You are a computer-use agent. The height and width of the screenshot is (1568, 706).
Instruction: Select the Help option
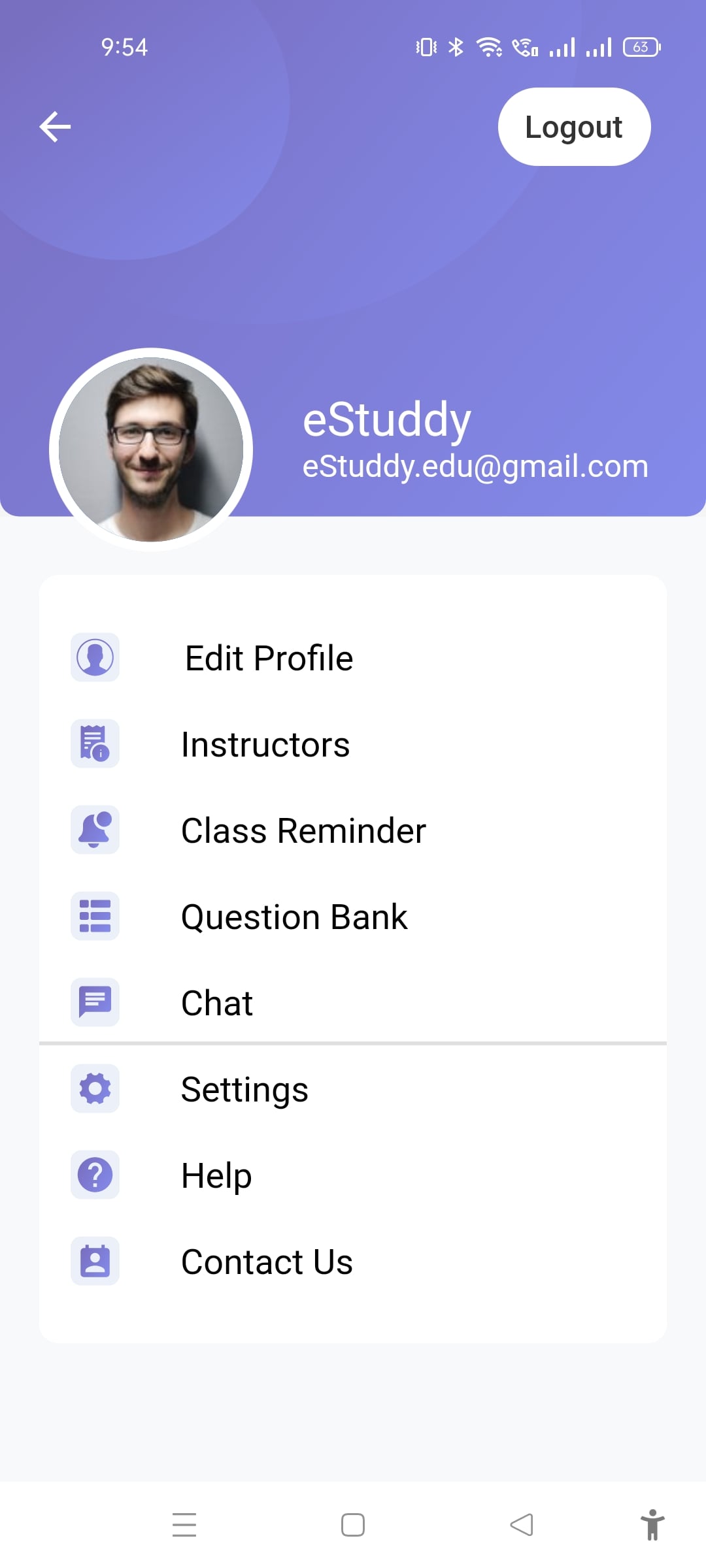pos(216,1175)
